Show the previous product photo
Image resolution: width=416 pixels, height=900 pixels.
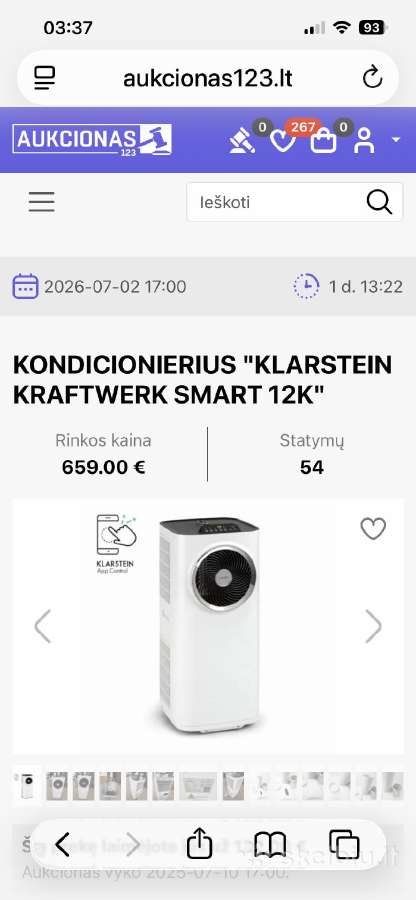43,626
